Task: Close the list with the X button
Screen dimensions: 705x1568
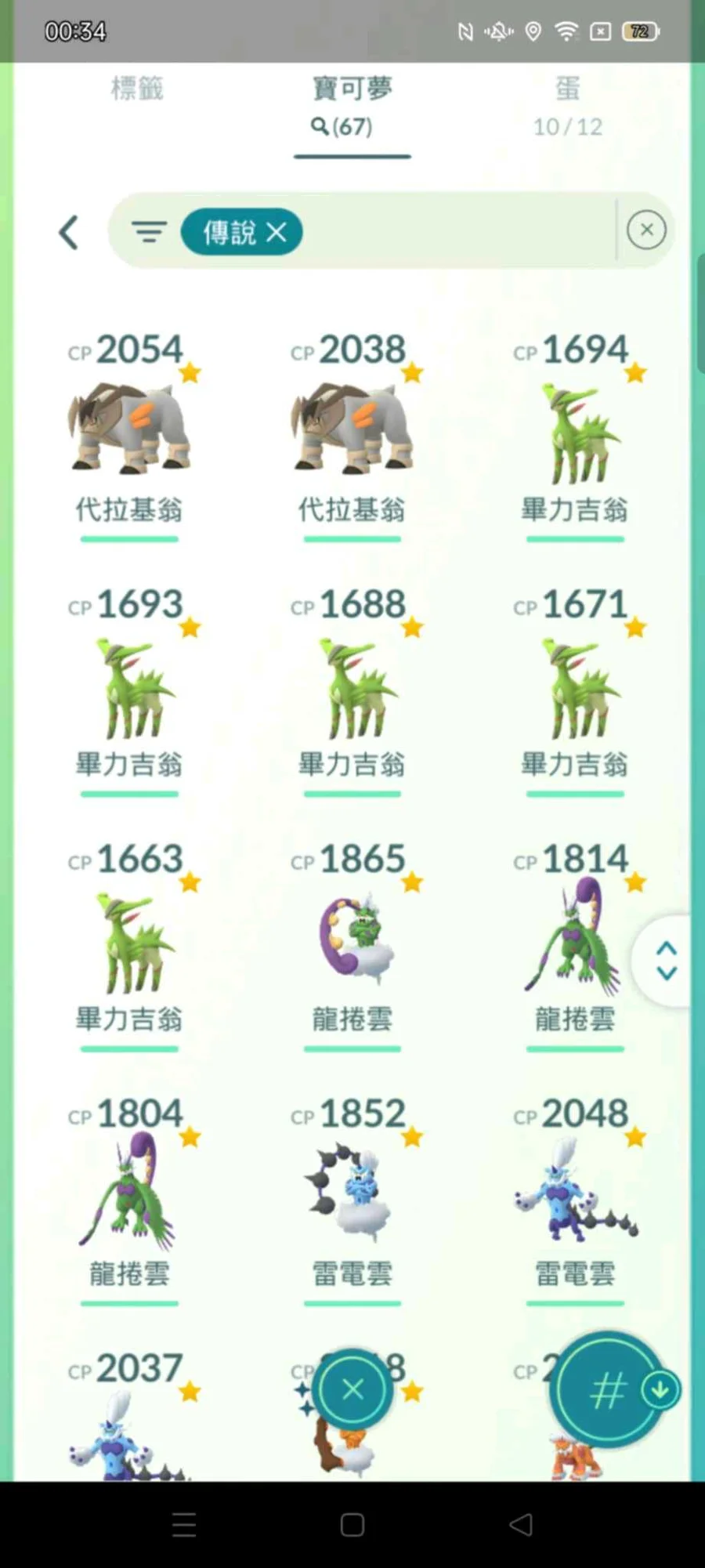Action: click(x=352, y=1389)
